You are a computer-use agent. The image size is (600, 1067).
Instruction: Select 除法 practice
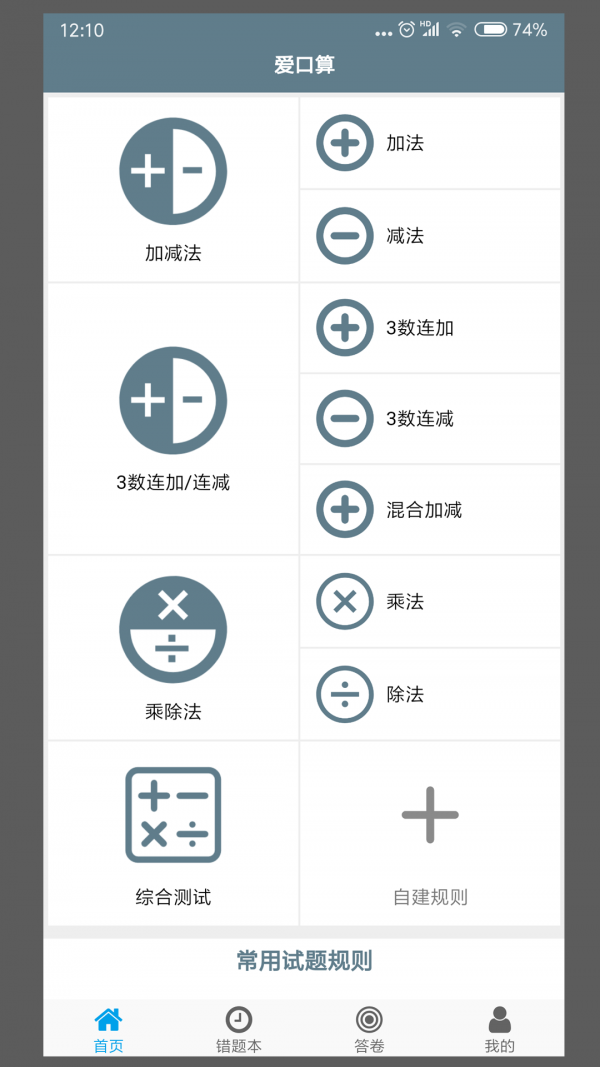430,694
